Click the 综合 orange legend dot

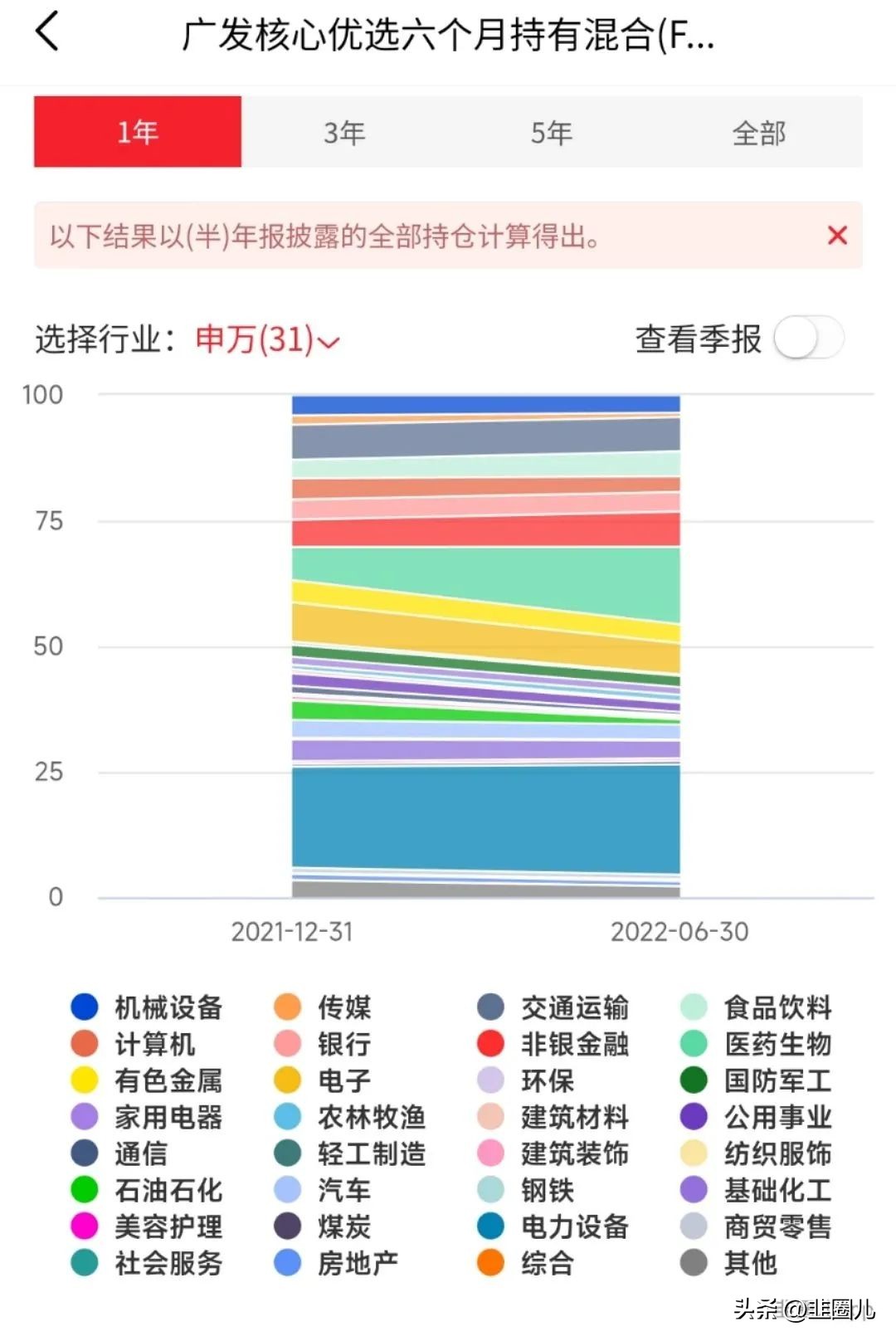tap(491, 1264)
